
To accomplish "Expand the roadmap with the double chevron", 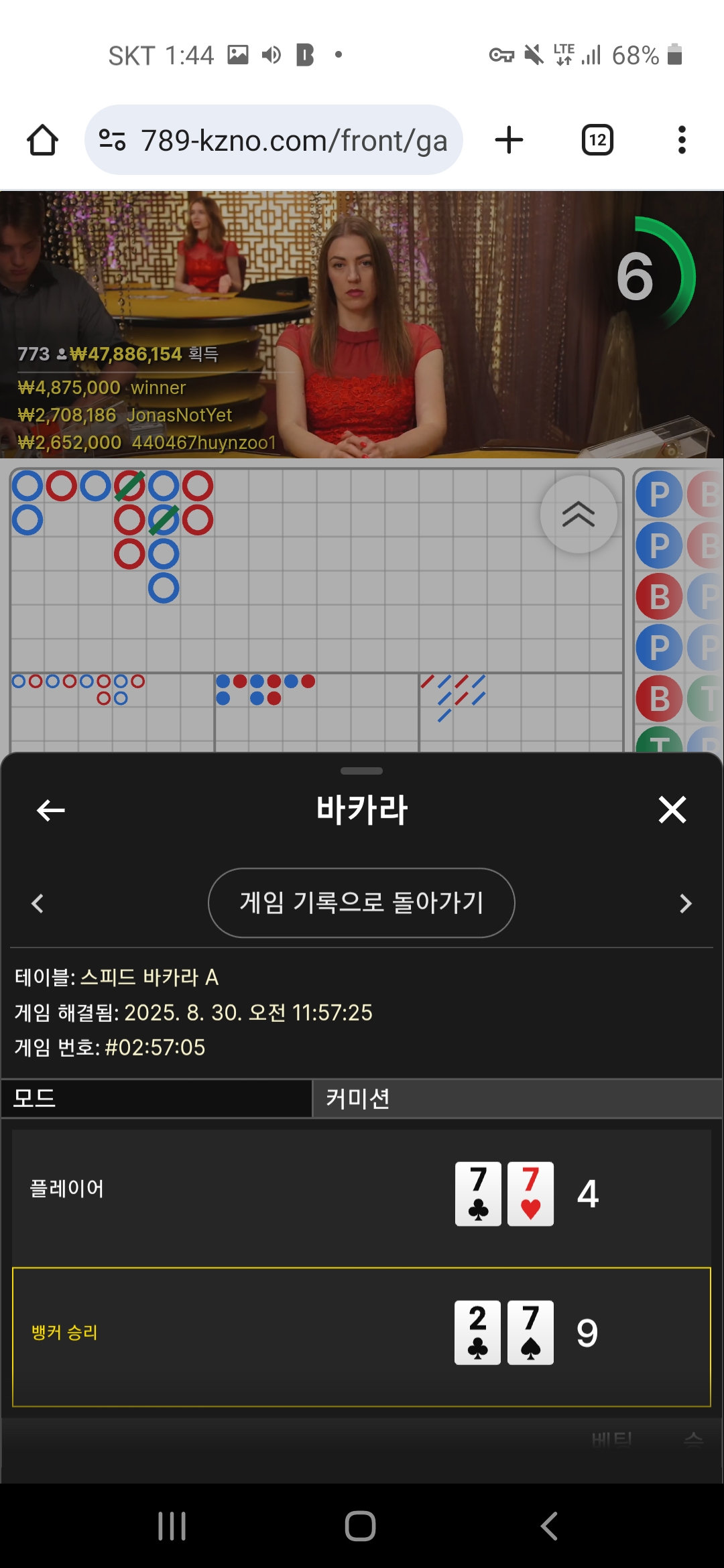I will [x=579, y=515].
